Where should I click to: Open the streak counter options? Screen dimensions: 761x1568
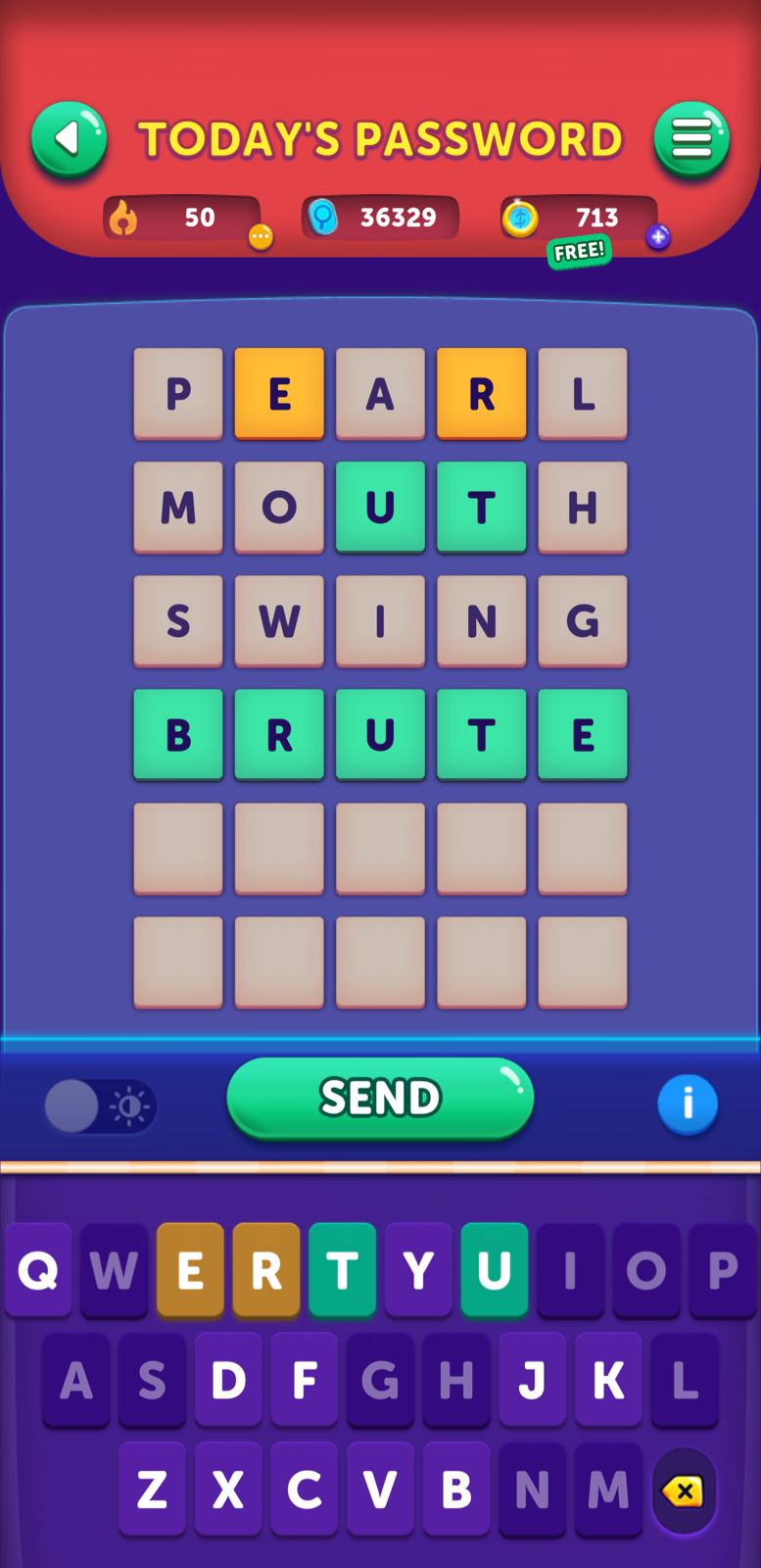pos(261,236)
